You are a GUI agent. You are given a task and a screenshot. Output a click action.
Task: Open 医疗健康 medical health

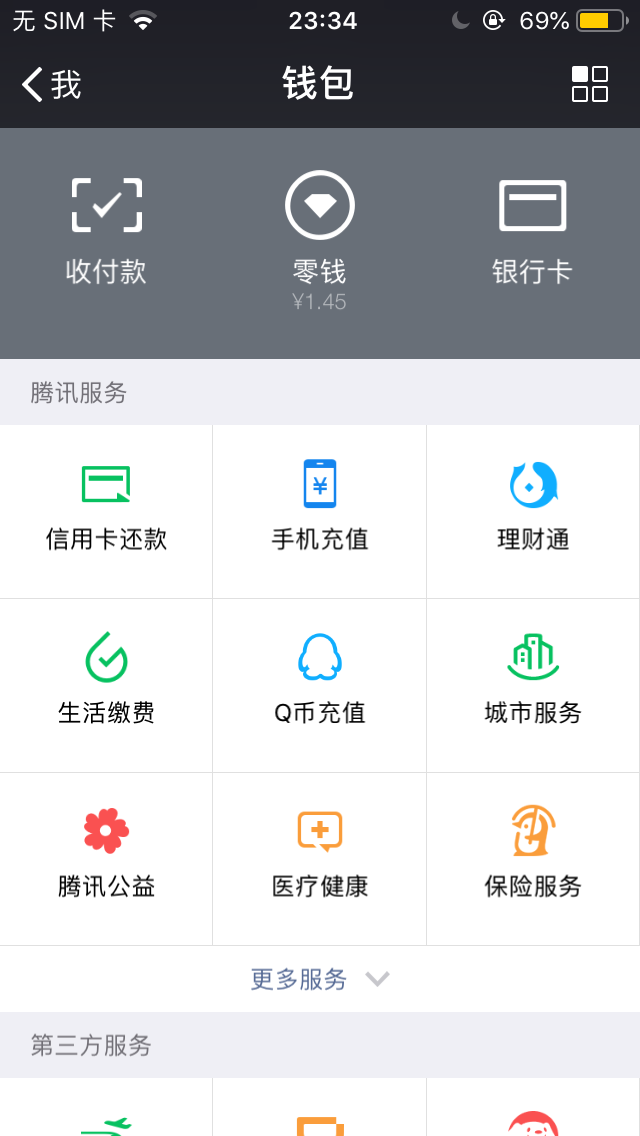320,858
